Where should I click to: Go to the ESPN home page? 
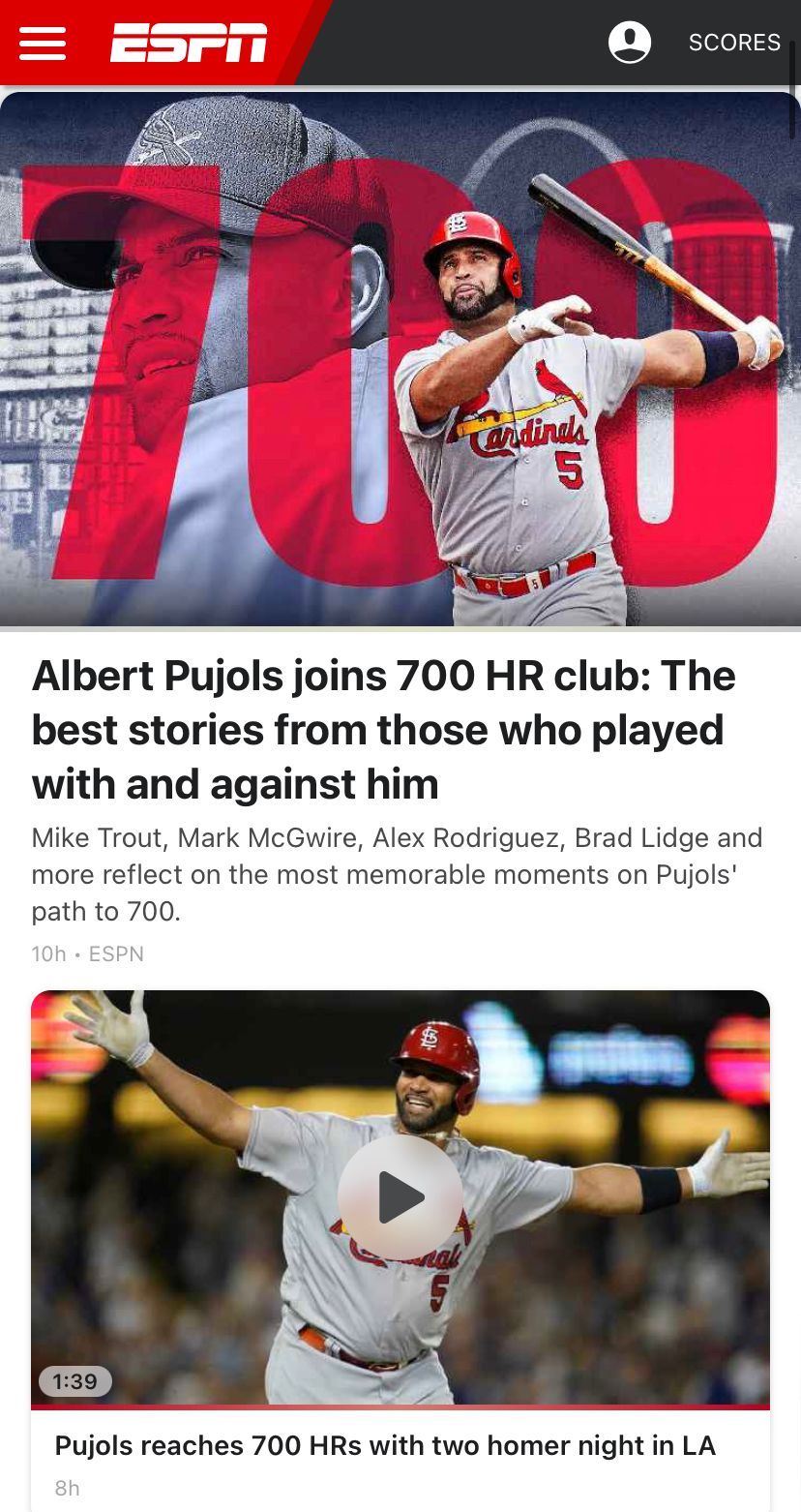tap(189, 43)
